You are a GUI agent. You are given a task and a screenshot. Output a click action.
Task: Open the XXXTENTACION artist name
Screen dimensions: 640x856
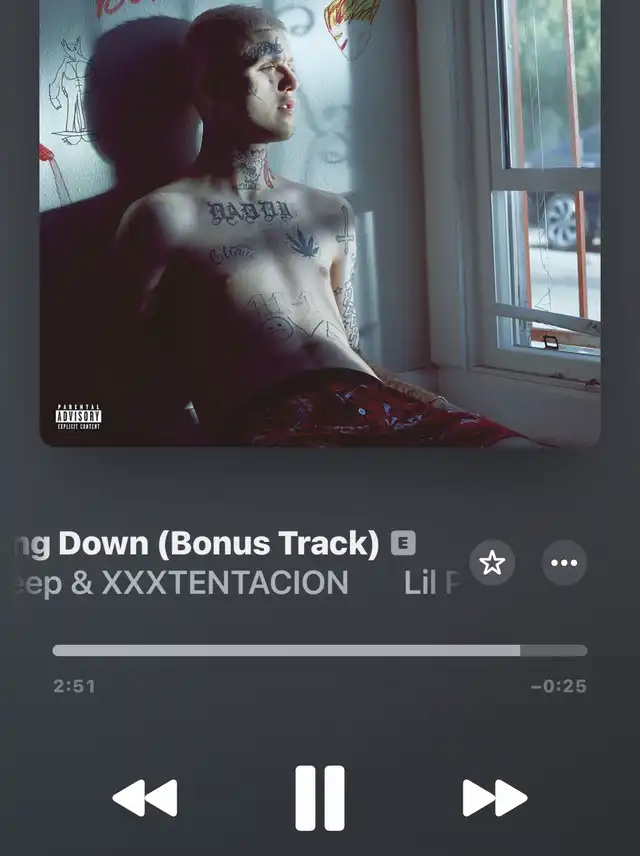click(225, 583)
